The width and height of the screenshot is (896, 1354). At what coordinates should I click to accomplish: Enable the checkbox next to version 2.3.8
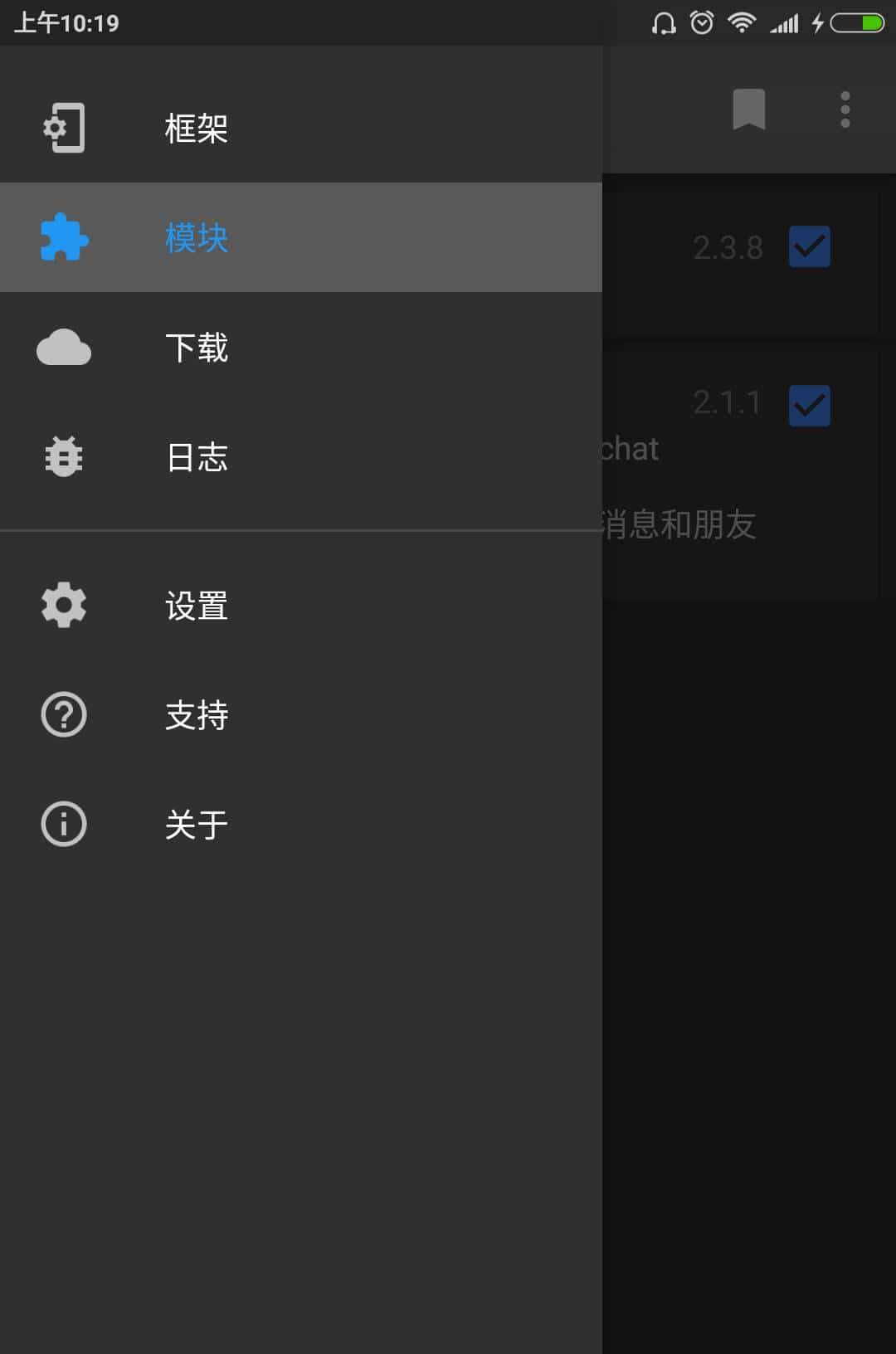tap(809, 246)
